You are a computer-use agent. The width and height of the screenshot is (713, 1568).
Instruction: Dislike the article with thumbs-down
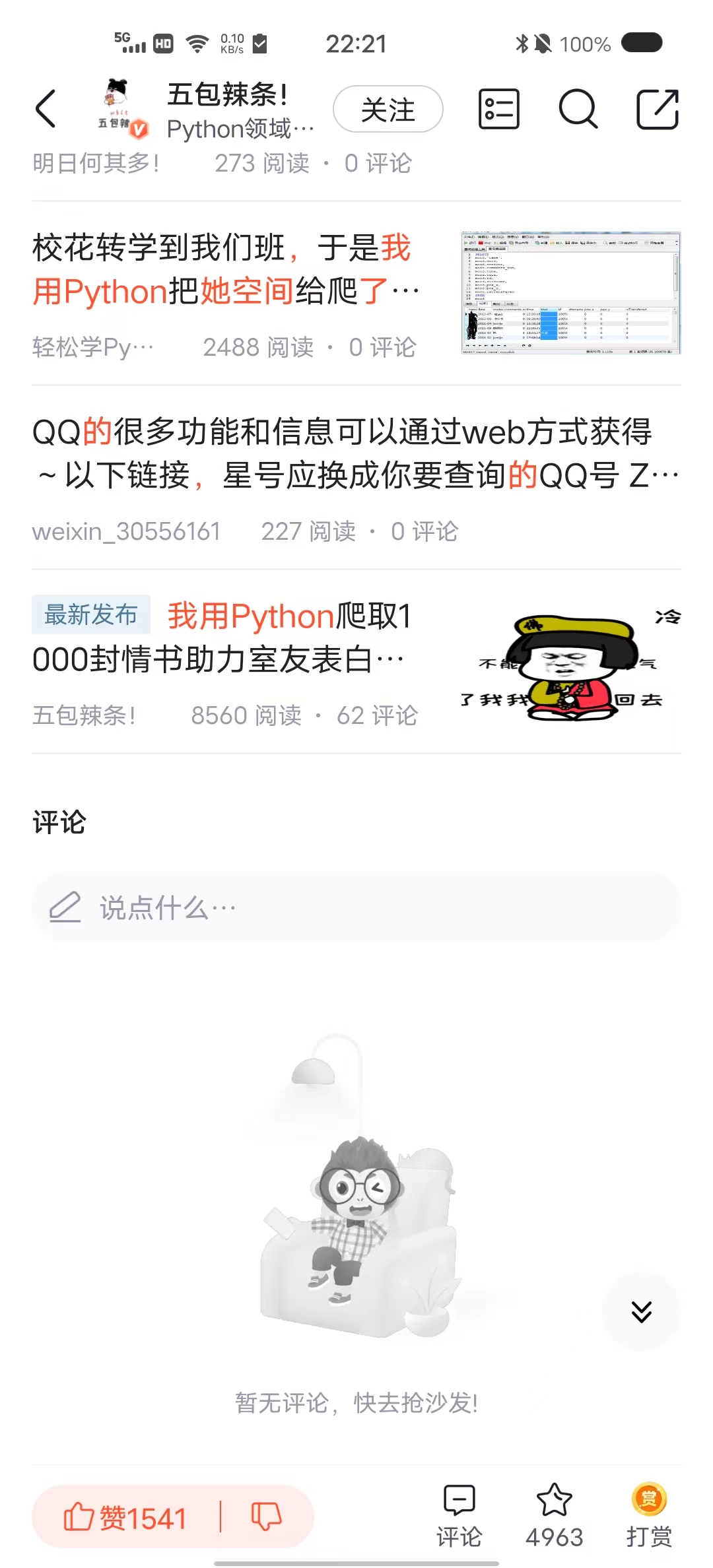click(266, 1517)
